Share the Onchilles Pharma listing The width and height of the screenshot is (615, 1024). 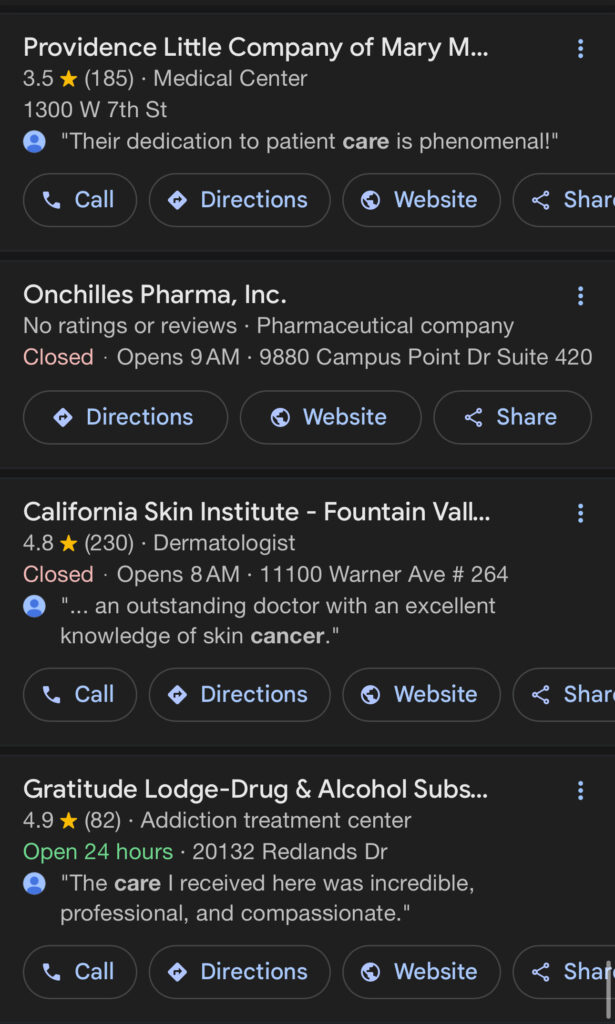click(512, 417)
